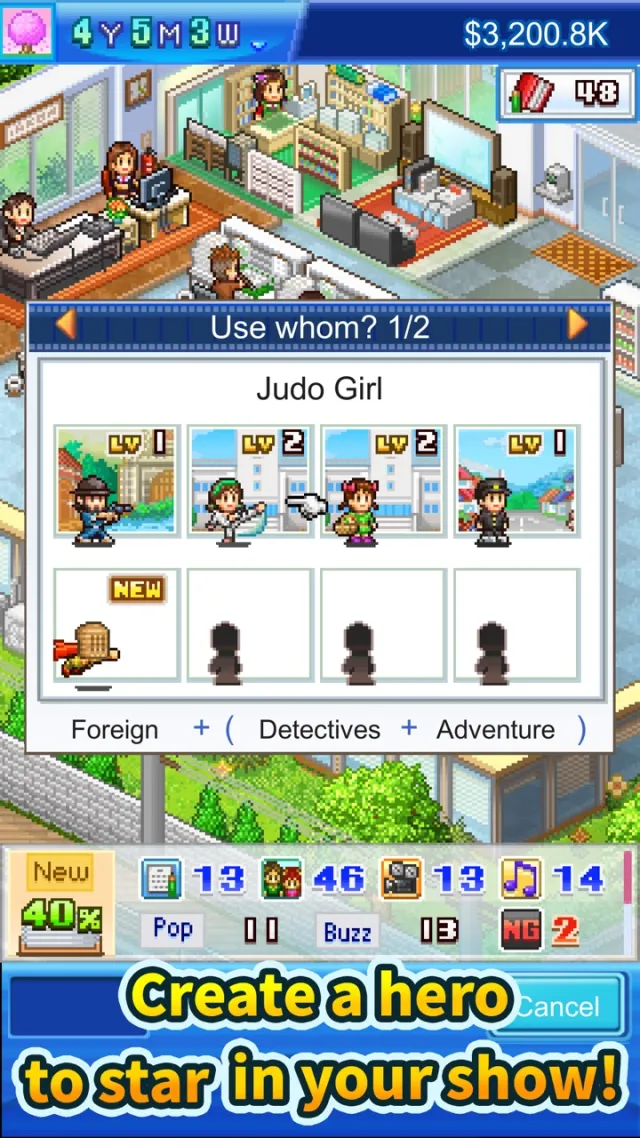Go to the next character page arrow
The height and width of the screenshot is (1138, 640).
coord(577,325)
